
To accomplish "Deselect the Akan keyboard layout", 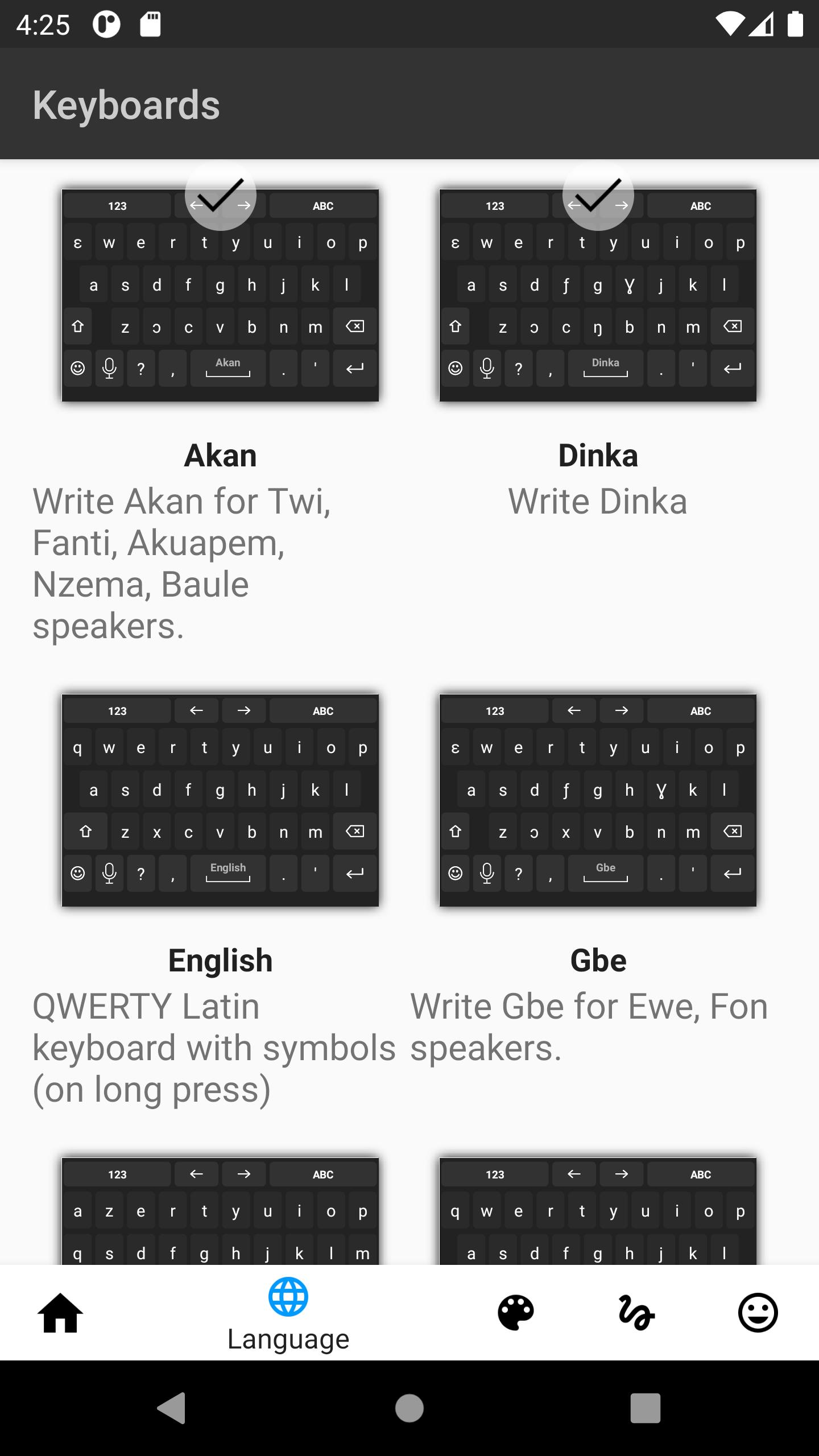I will point(220,296).
